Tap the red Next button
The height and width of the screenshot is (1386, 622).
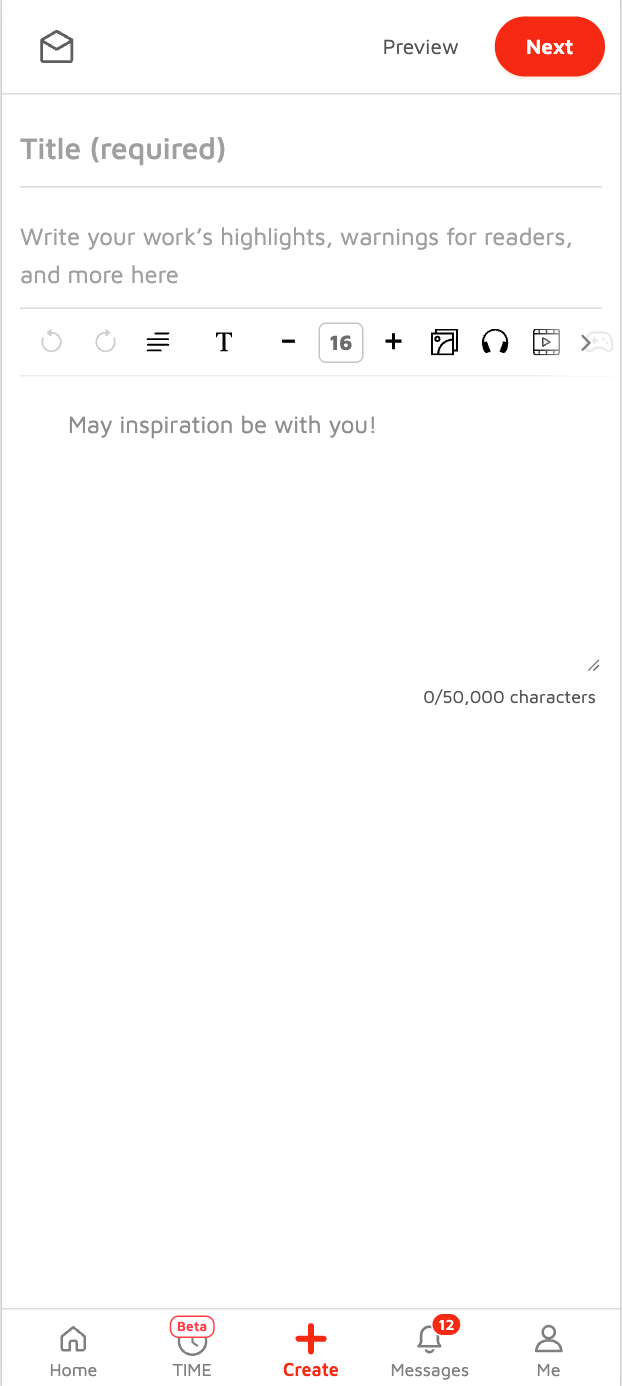click(550, 47)
